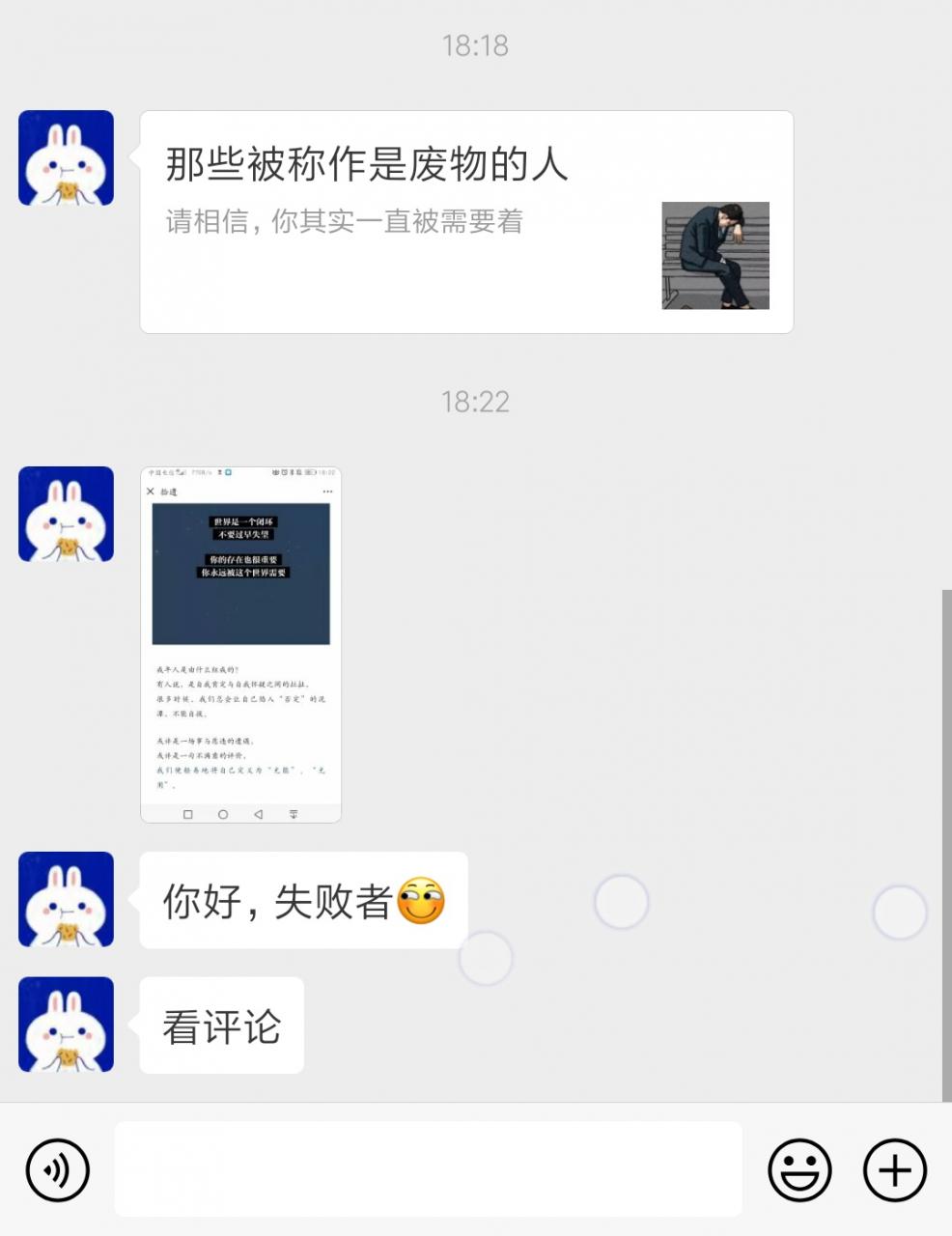Open the shared phone screenshot image
Screen dimensions: 952x1236
click(x=240, y=644)
